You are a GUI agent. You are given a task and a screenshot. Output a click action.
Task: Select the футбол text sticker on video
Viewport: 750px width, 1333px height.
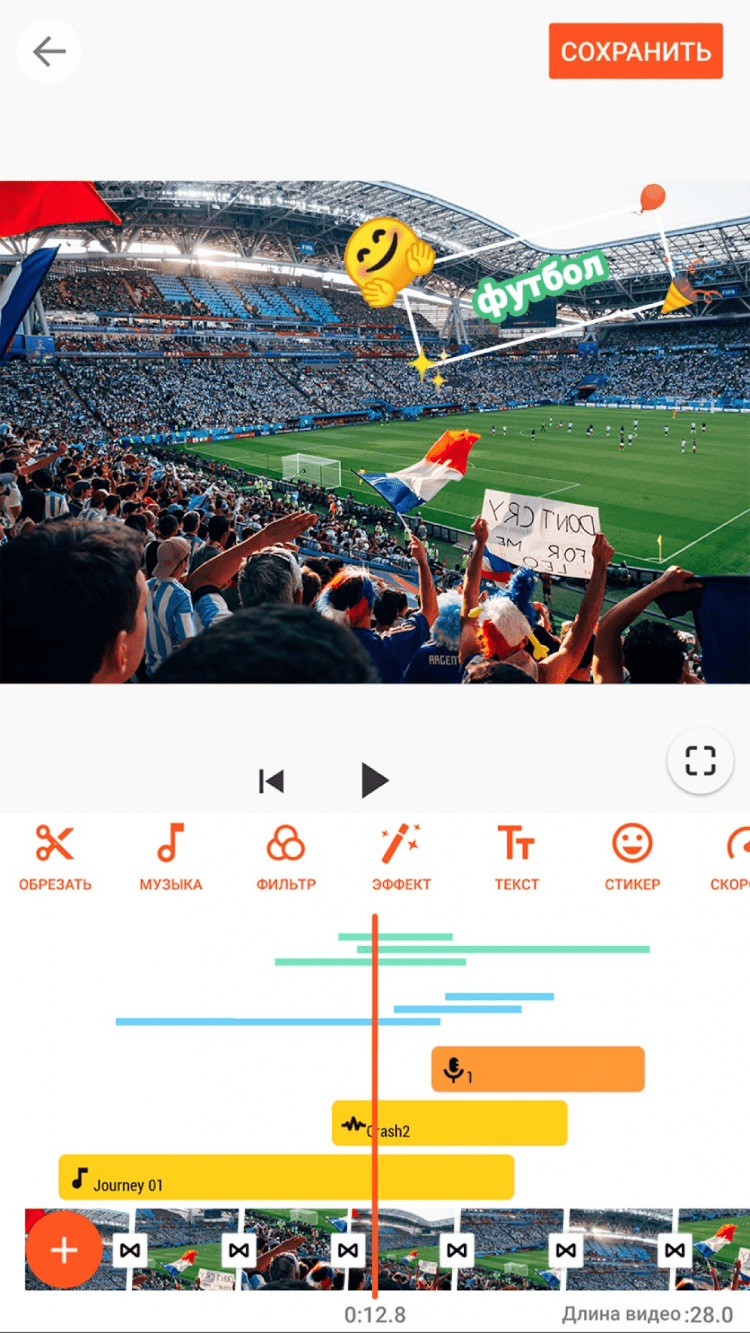tap(541, 284)
